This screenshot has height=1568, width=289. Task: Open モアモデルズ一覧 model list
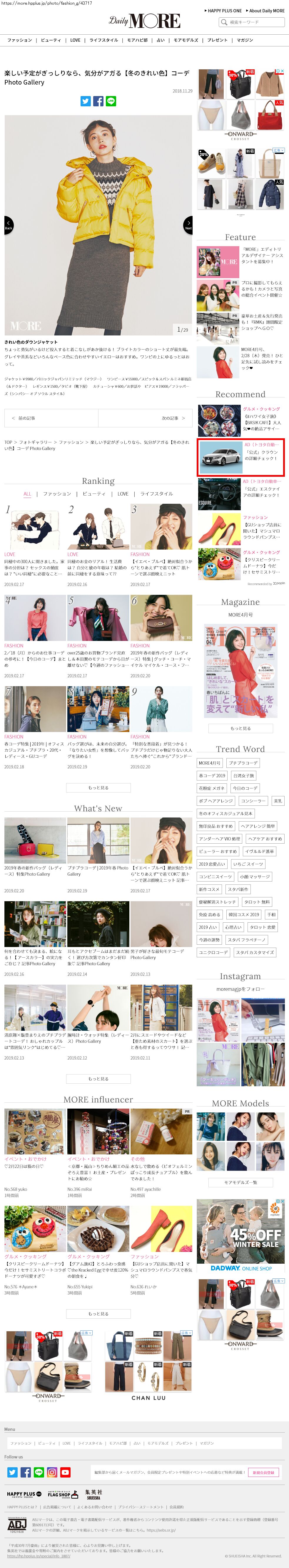click(240, 1182)
